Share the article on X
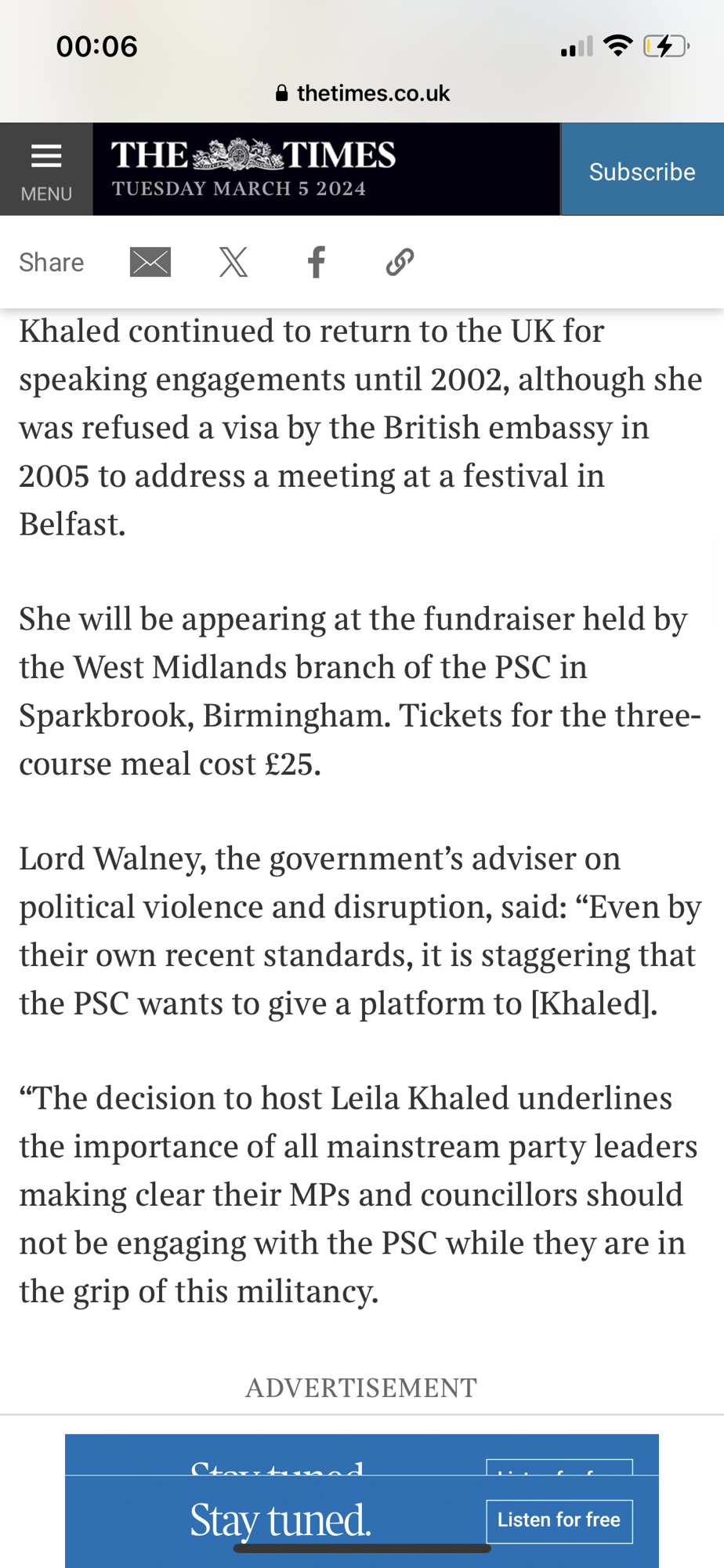The height and width of the screenshot is (1568, 724). (233, 262)
